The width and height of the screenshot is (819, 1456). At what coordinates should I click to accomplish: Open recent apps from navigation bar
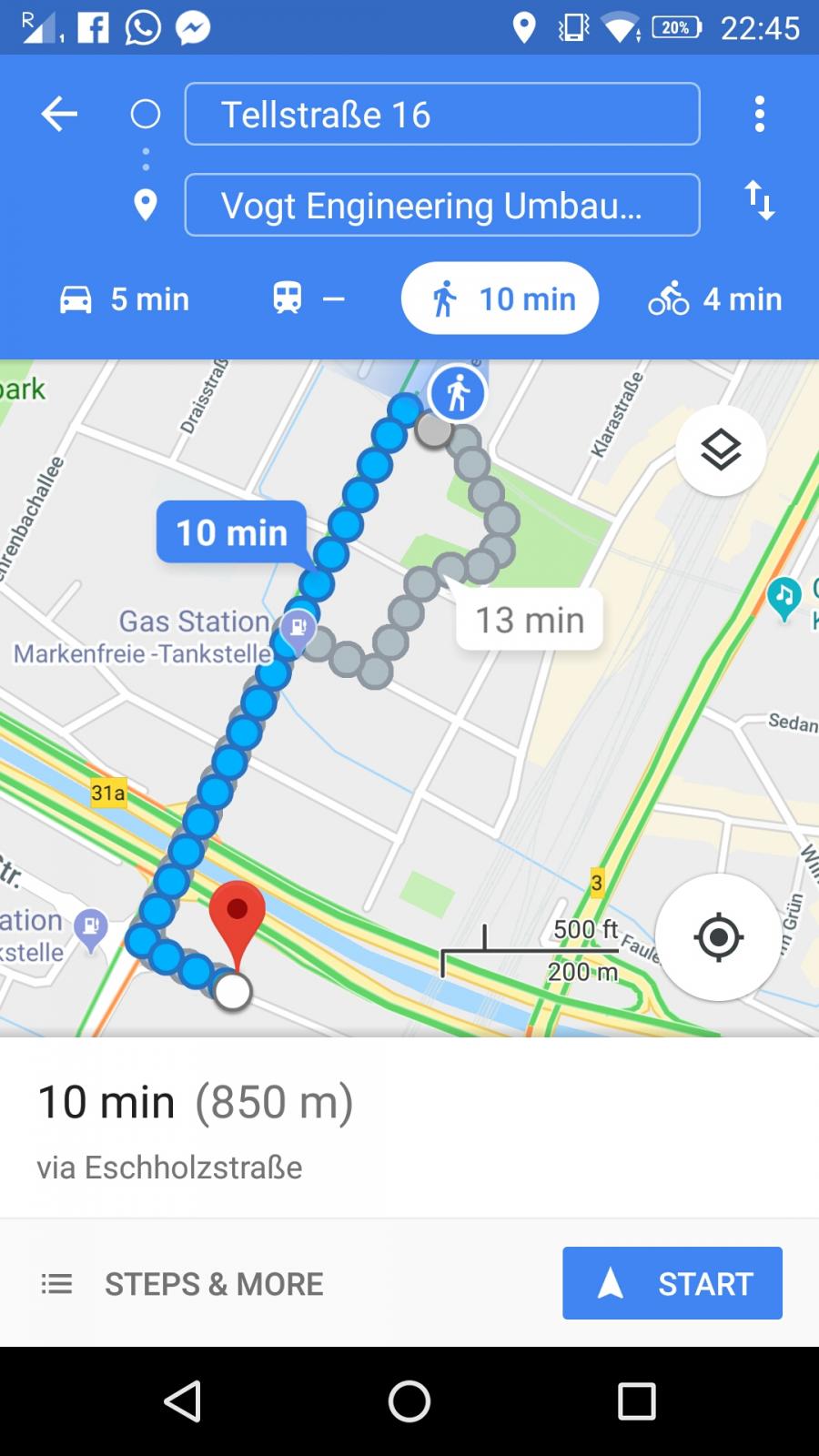(637, 1401)
